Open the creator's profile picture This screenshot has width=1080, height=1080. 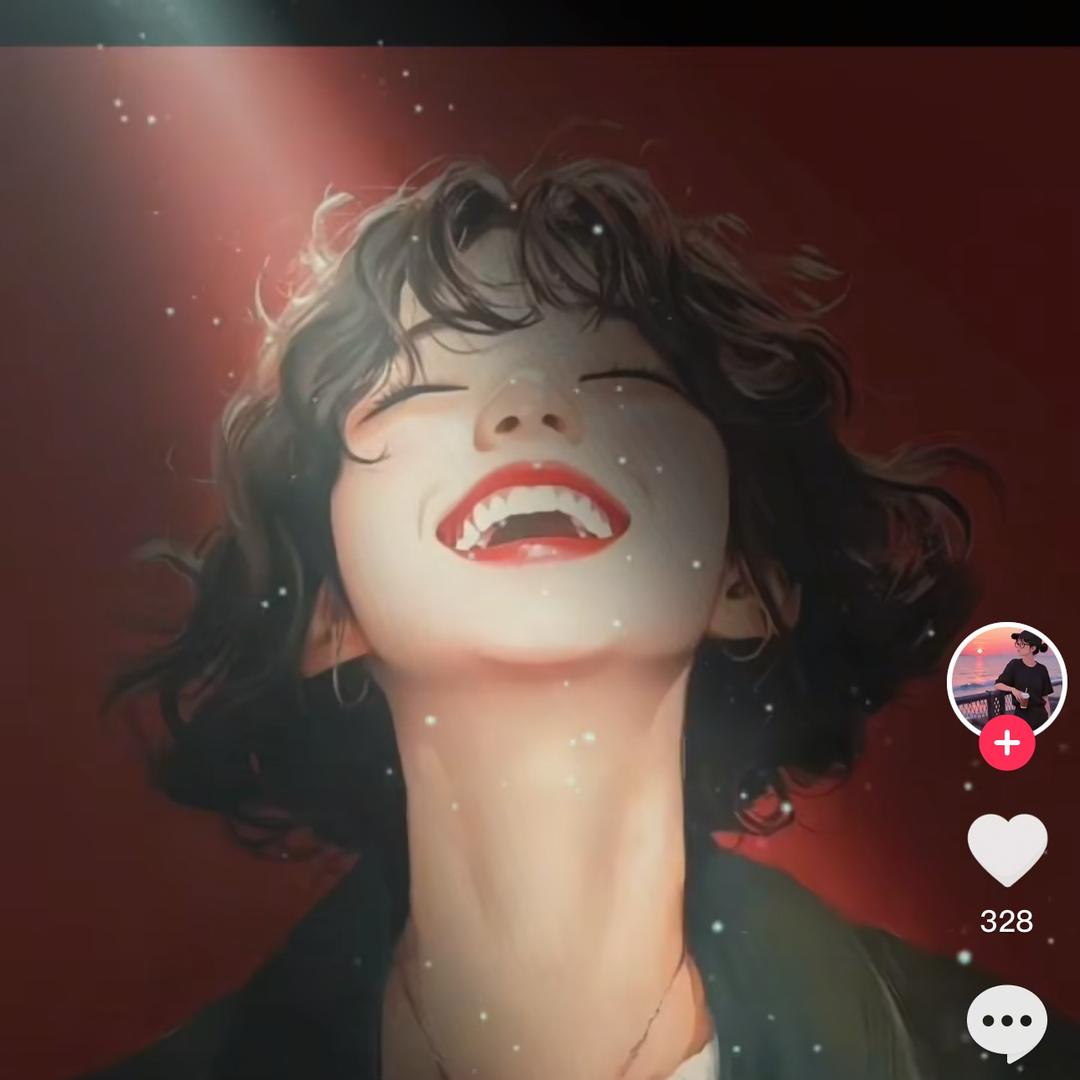(x=1006, y=680)
